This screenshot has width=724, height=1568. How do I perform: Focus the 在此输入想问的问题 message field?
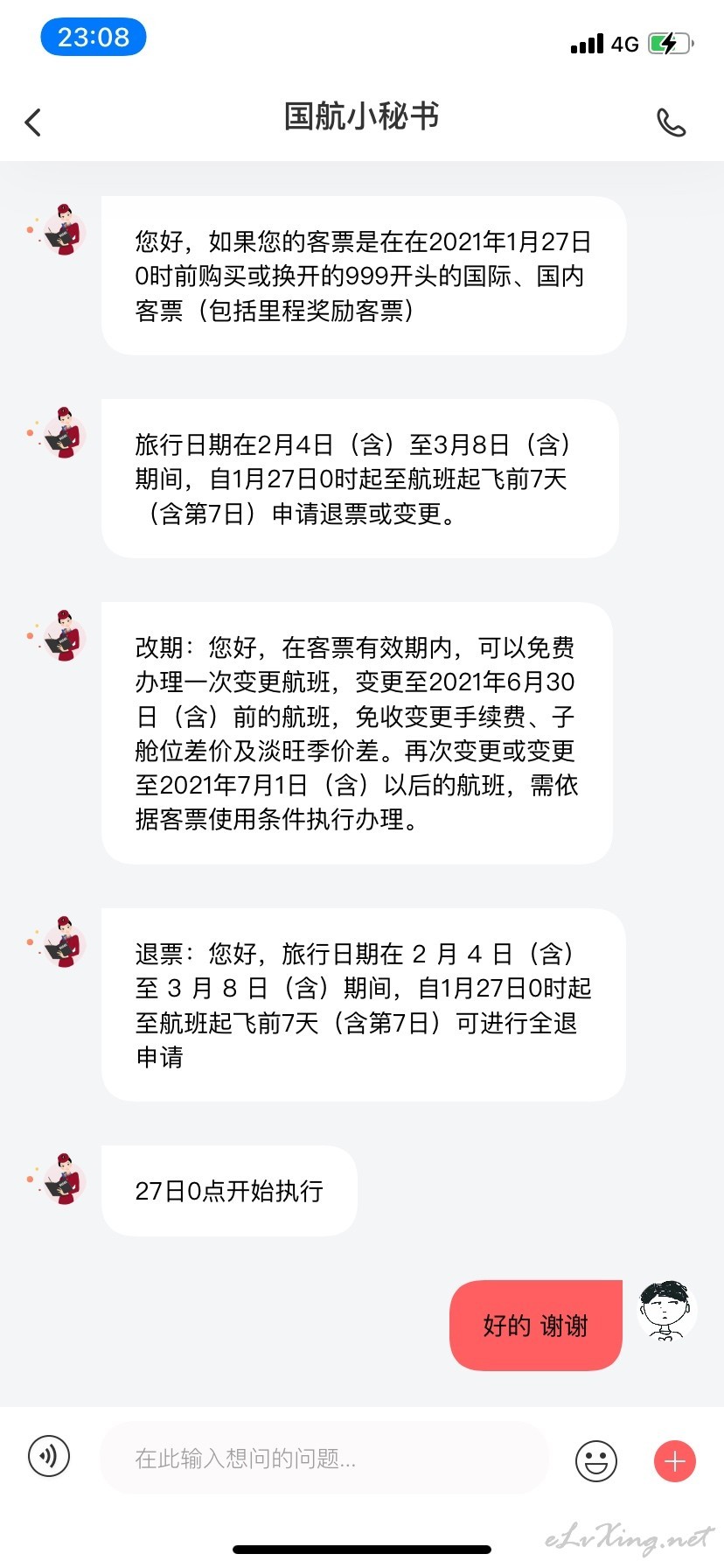tap(324, 1458)
